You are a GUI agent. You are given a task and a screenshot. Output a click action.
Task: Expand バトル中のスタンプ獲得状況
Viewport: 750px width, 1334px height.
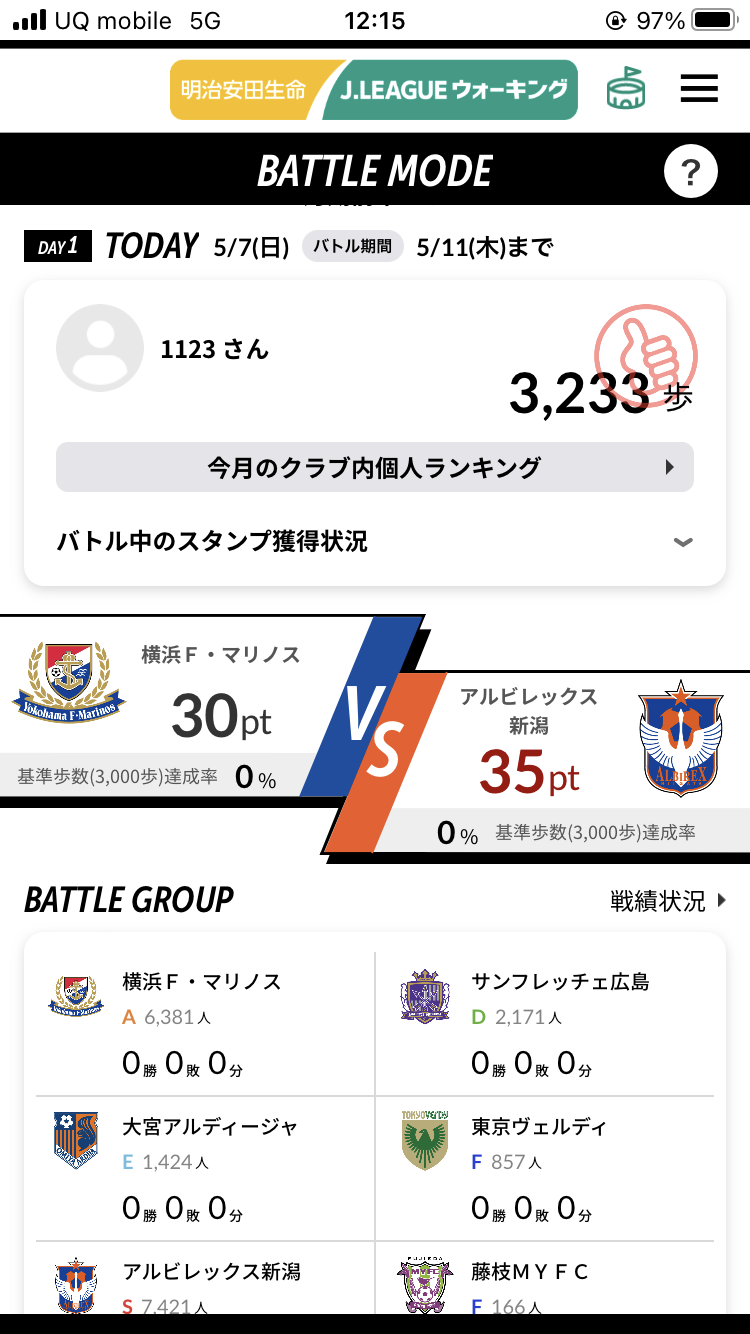pyautogui.click(x=374, y=542)
